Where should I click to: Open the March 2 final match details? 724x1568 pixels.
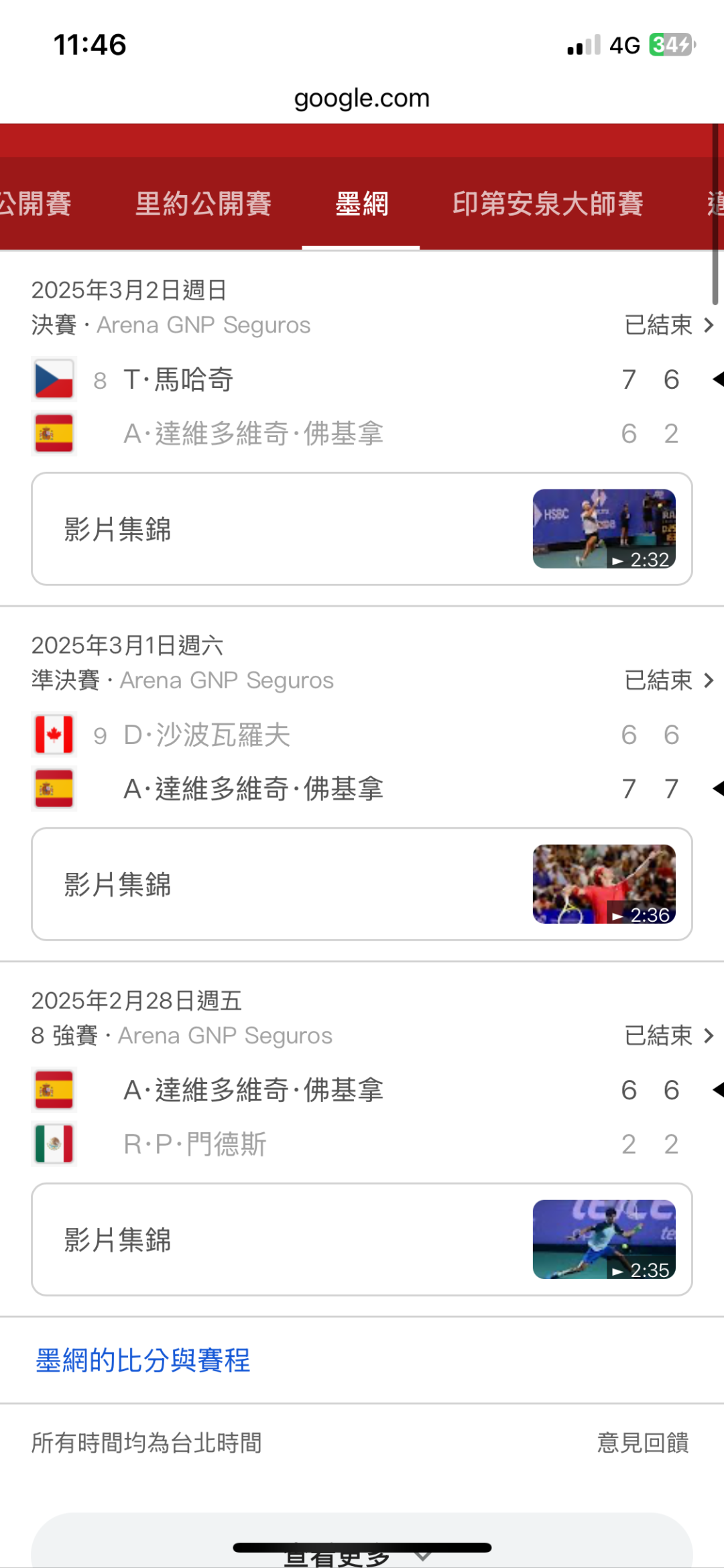pyautogui.click(x=669, y=325)
